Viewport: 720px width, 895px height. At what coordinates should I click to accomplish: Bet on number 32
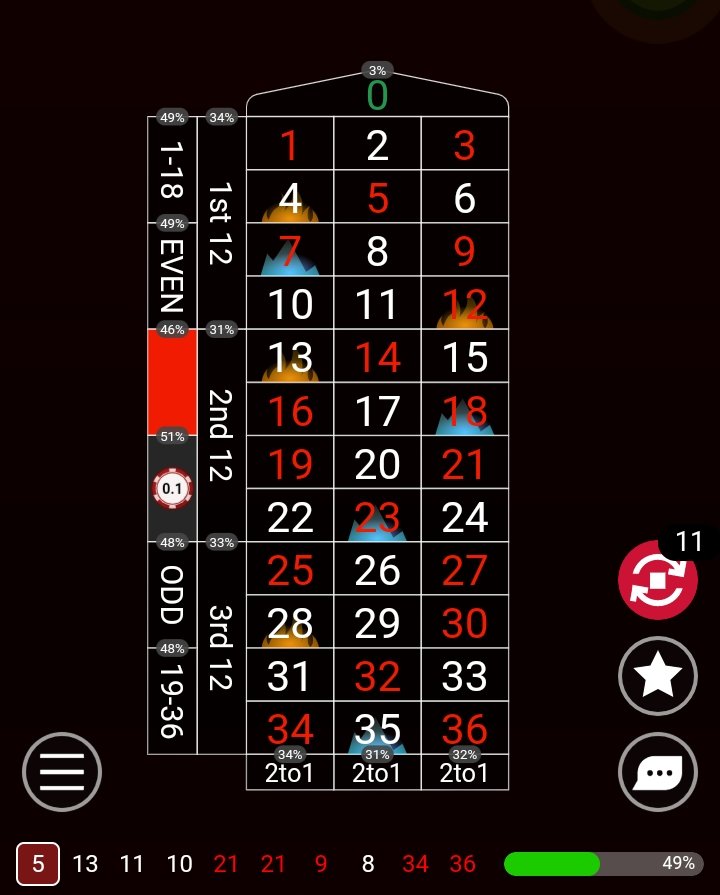377,676
